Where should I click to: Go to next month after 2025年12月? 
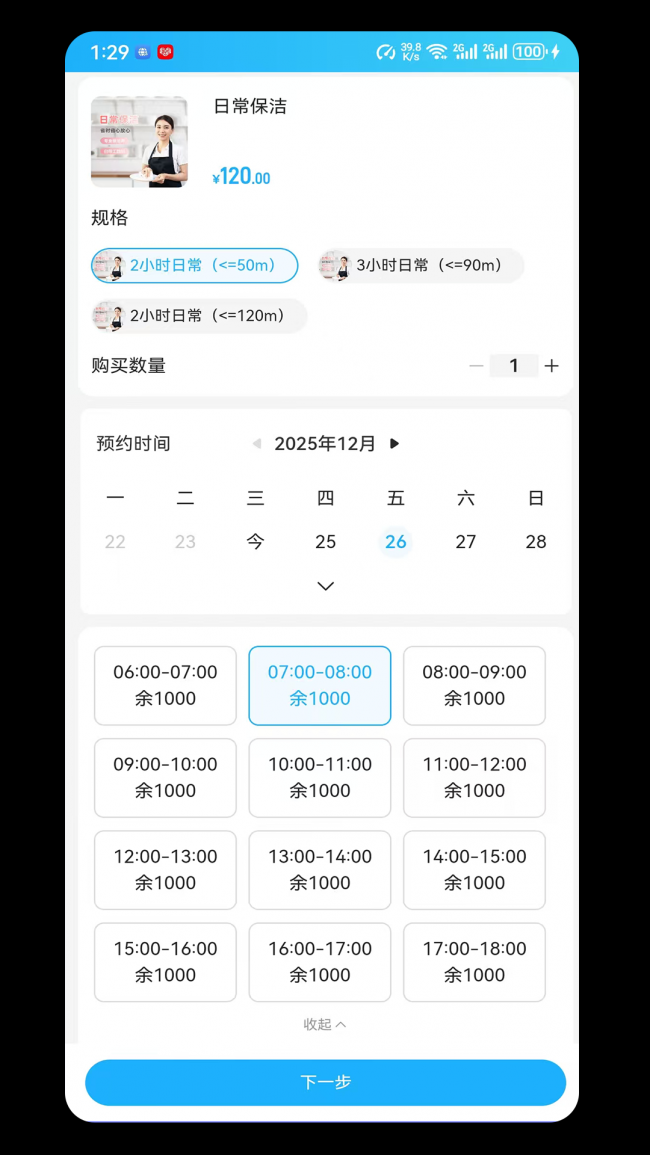coord(395,444)
